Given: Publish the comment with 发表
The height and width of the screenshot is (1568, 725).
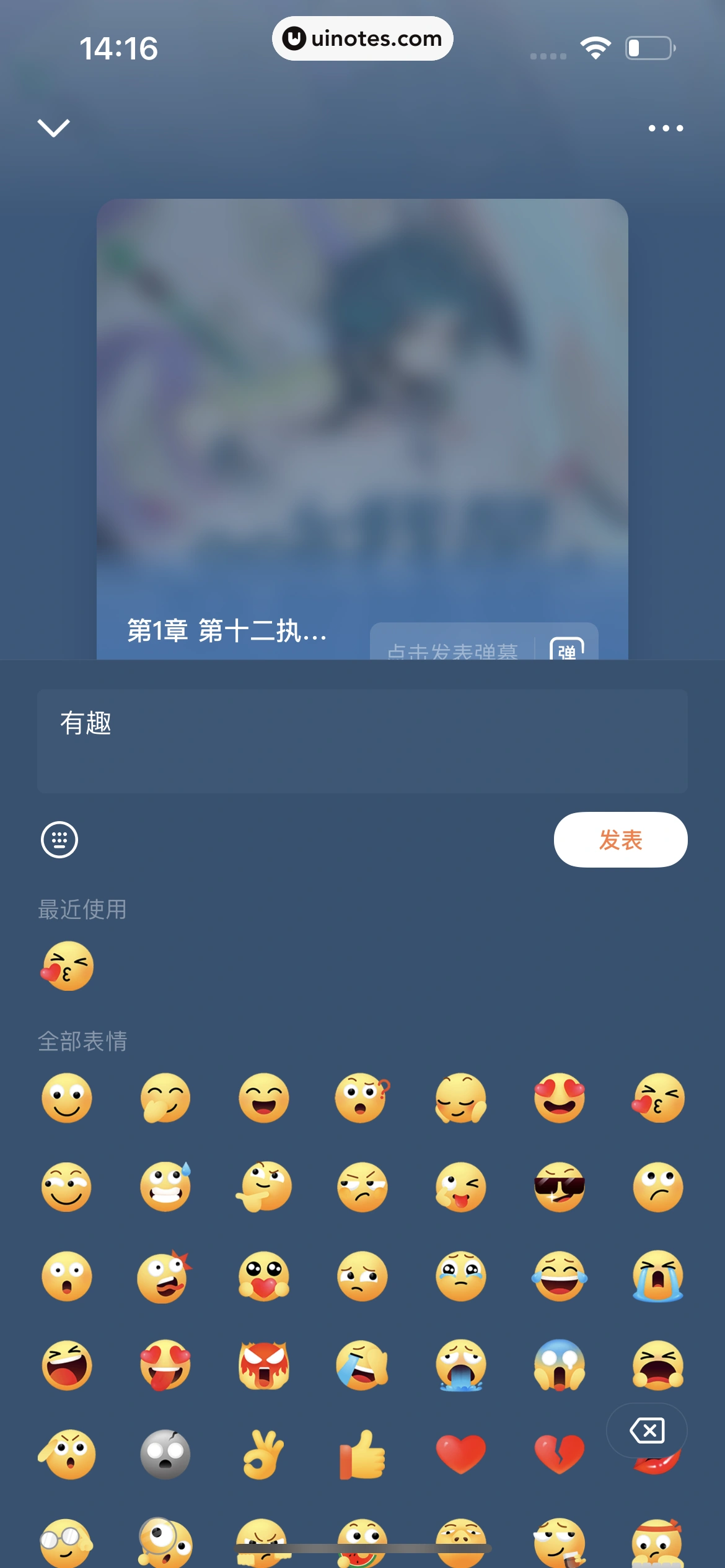Looking at the screenshot, I should point(620,840).
